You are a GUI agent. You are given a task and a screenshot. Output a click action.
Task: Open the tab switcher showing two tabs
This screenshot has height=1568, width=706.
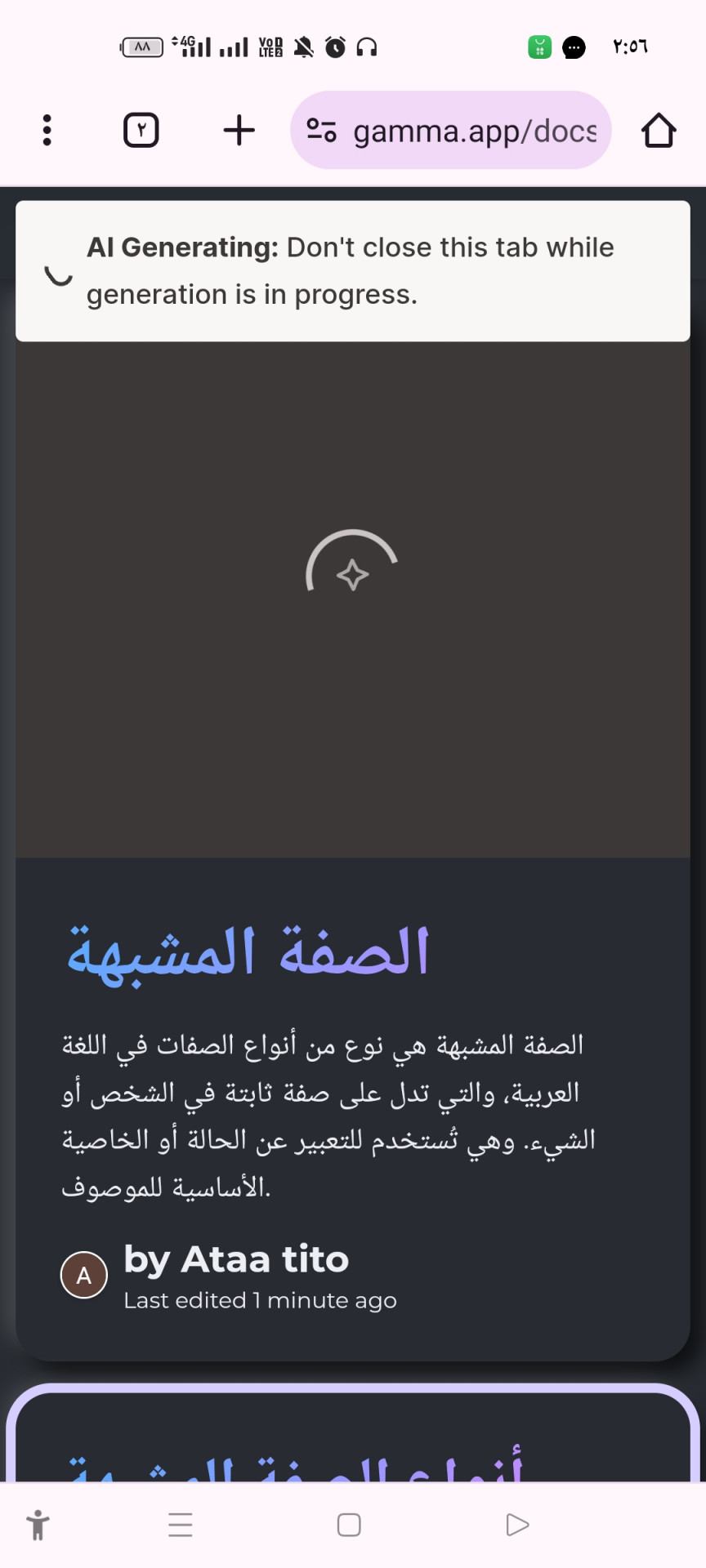[x=141, y=131]
